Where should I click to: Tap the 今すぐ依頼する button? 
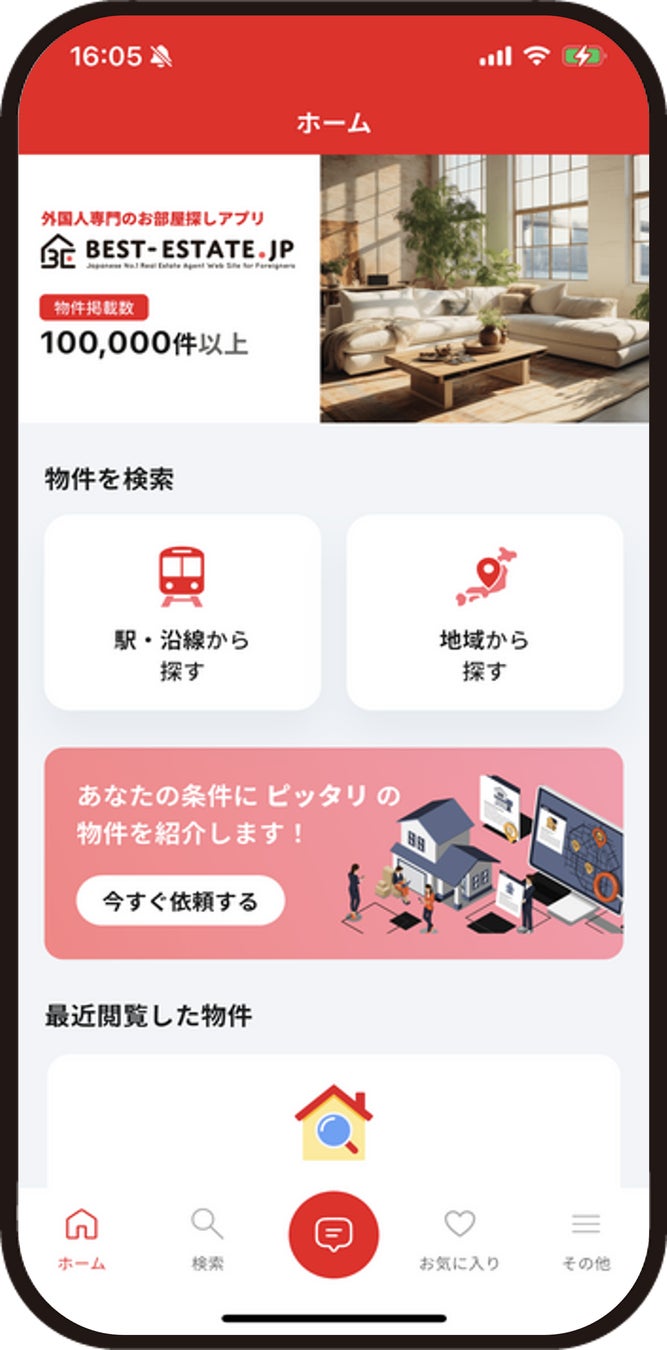(x=180, y=901)
